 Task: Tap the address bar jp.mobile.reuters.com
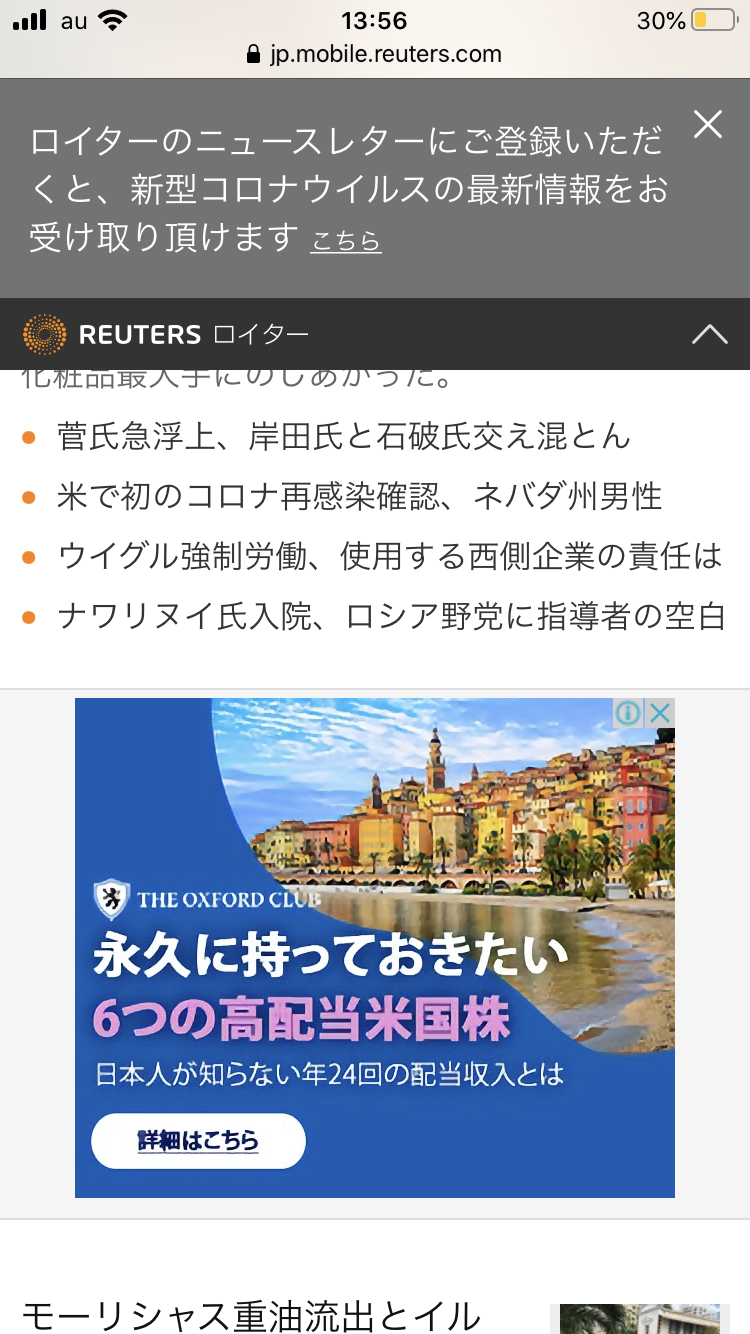point(375,54)
